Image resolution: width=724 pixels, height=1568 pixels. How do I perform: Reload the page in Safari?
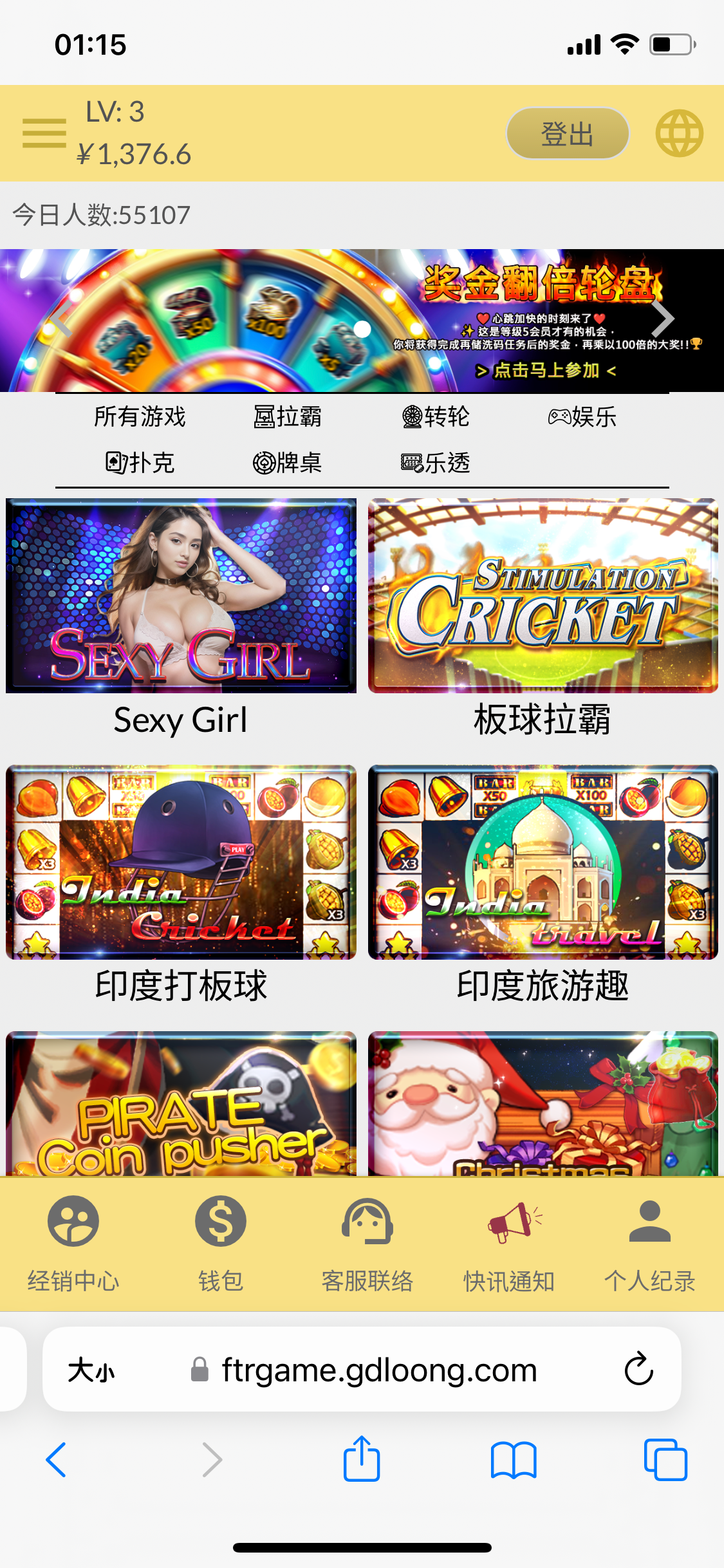[x=638, y=1369]
